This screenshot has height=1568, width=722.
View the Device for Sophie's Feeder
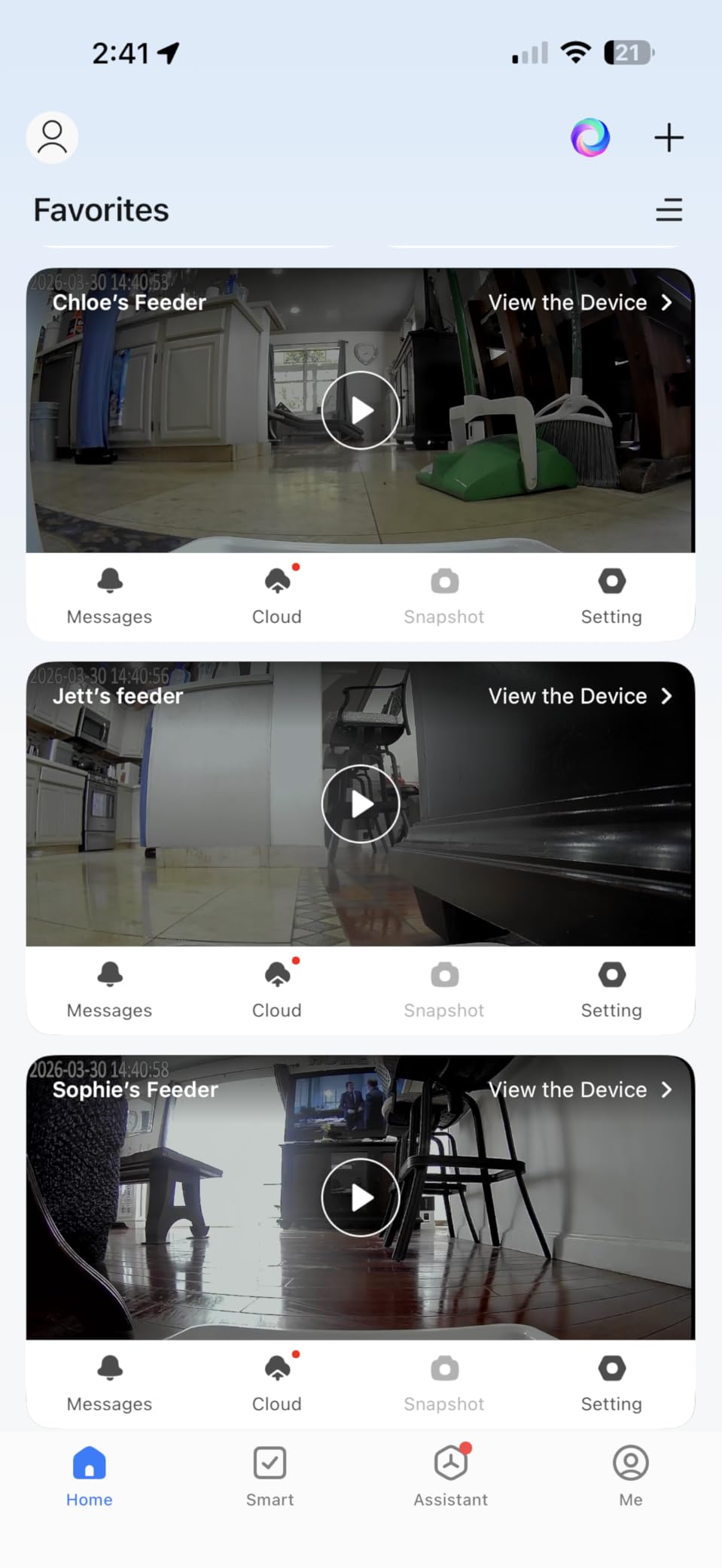580,1089
